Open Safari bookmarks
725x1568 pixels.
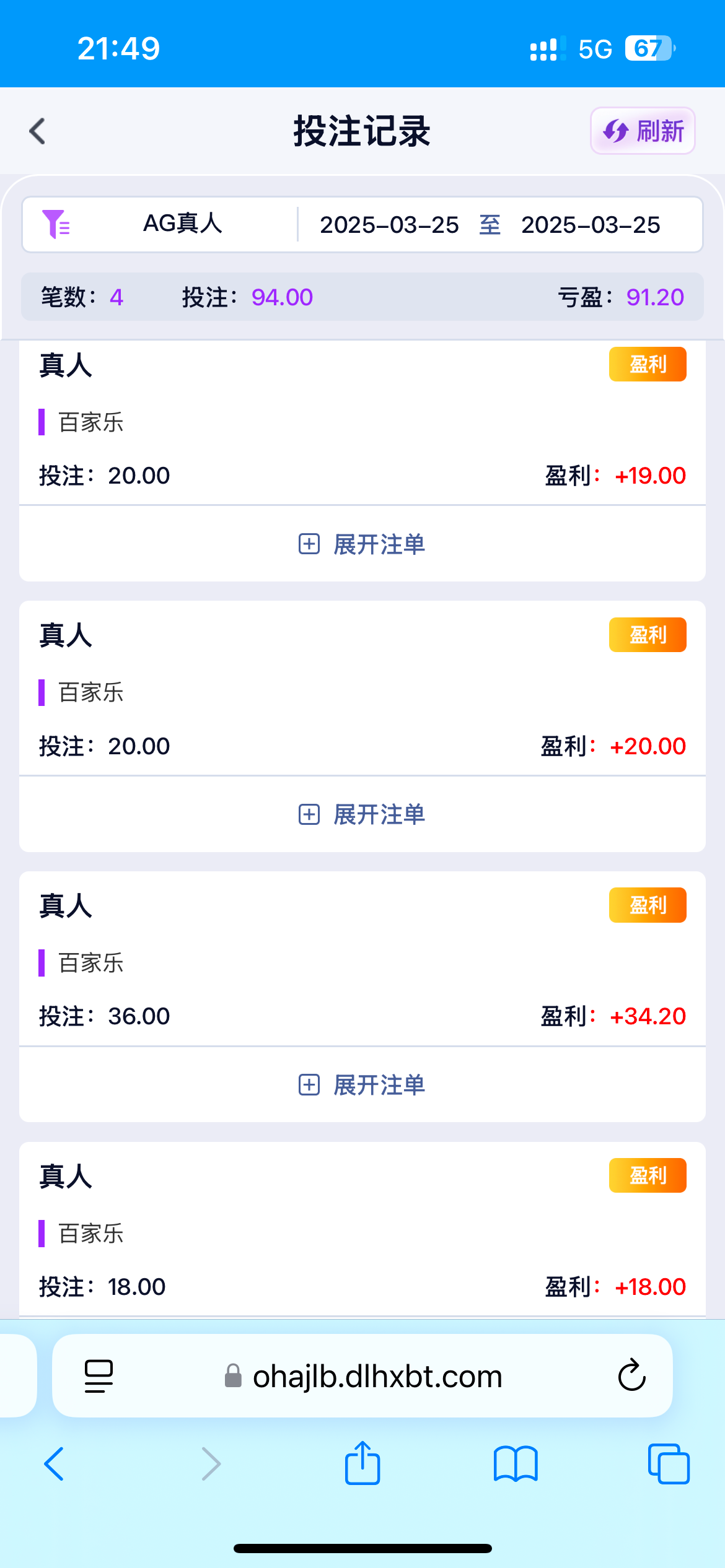(x=516, y=1464)
